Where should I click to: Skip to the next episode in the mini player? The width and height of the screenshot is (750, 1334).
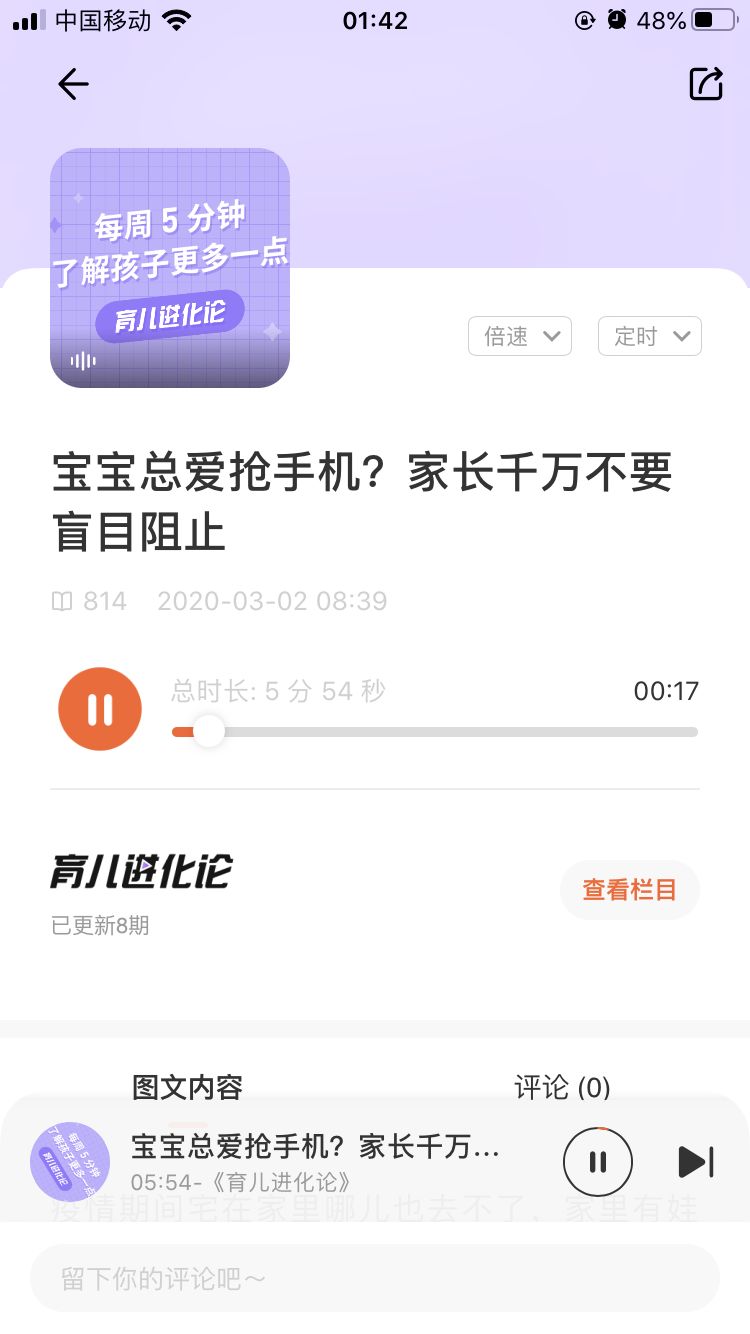click(x=695, y=1162)
